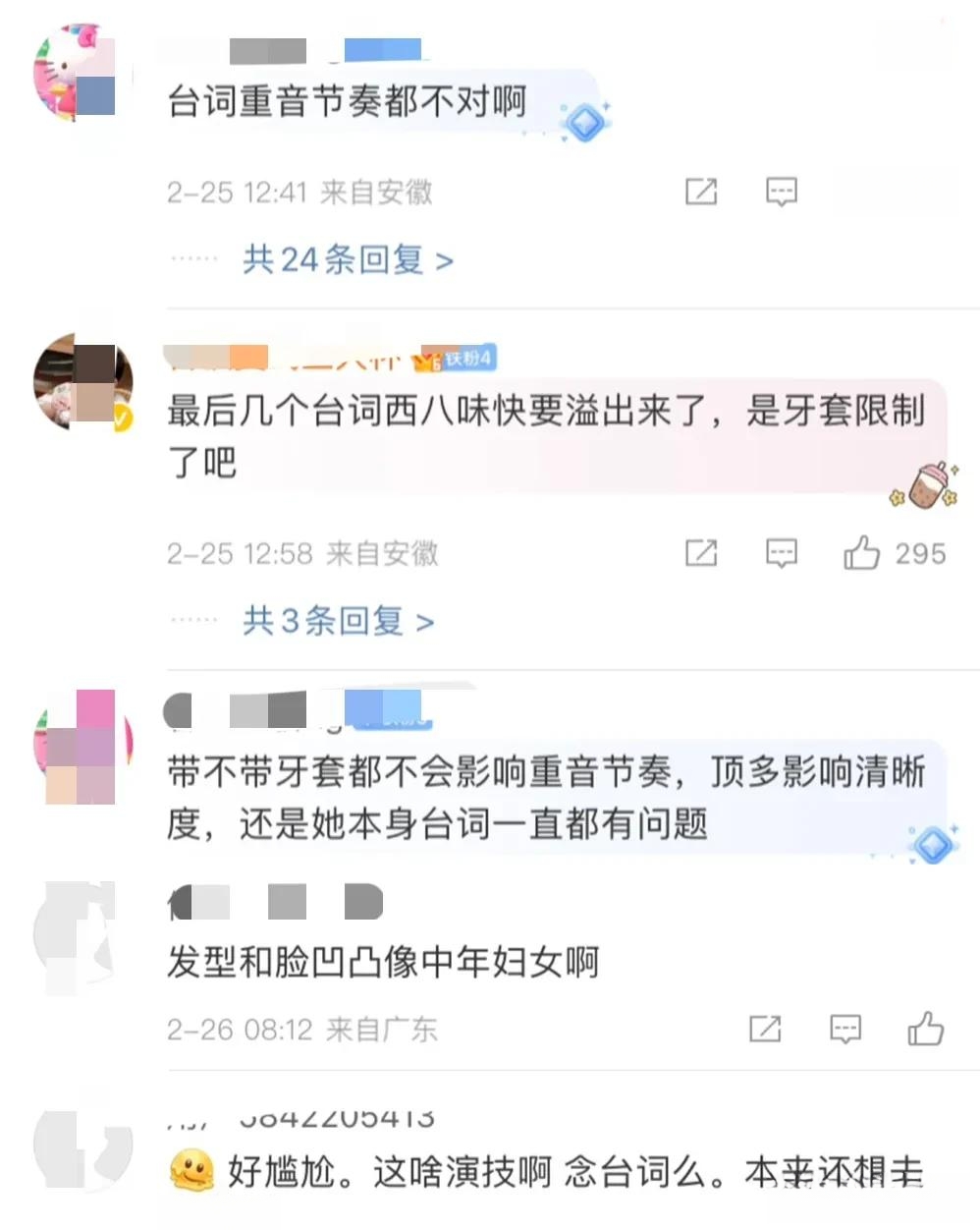Screen dimensions: 980x1230
Task: Like the comment with 295 likes
Action: 862,553
